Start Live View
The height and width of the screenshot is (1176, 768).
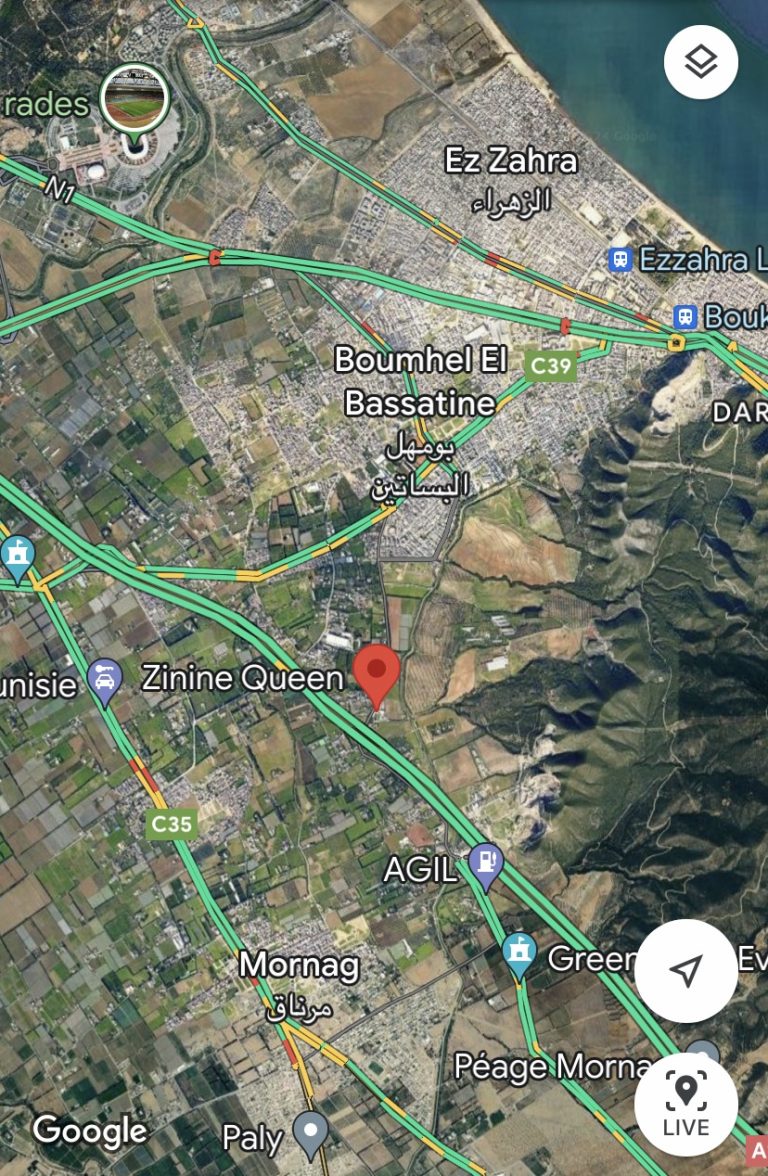(x=686, y=1104)
